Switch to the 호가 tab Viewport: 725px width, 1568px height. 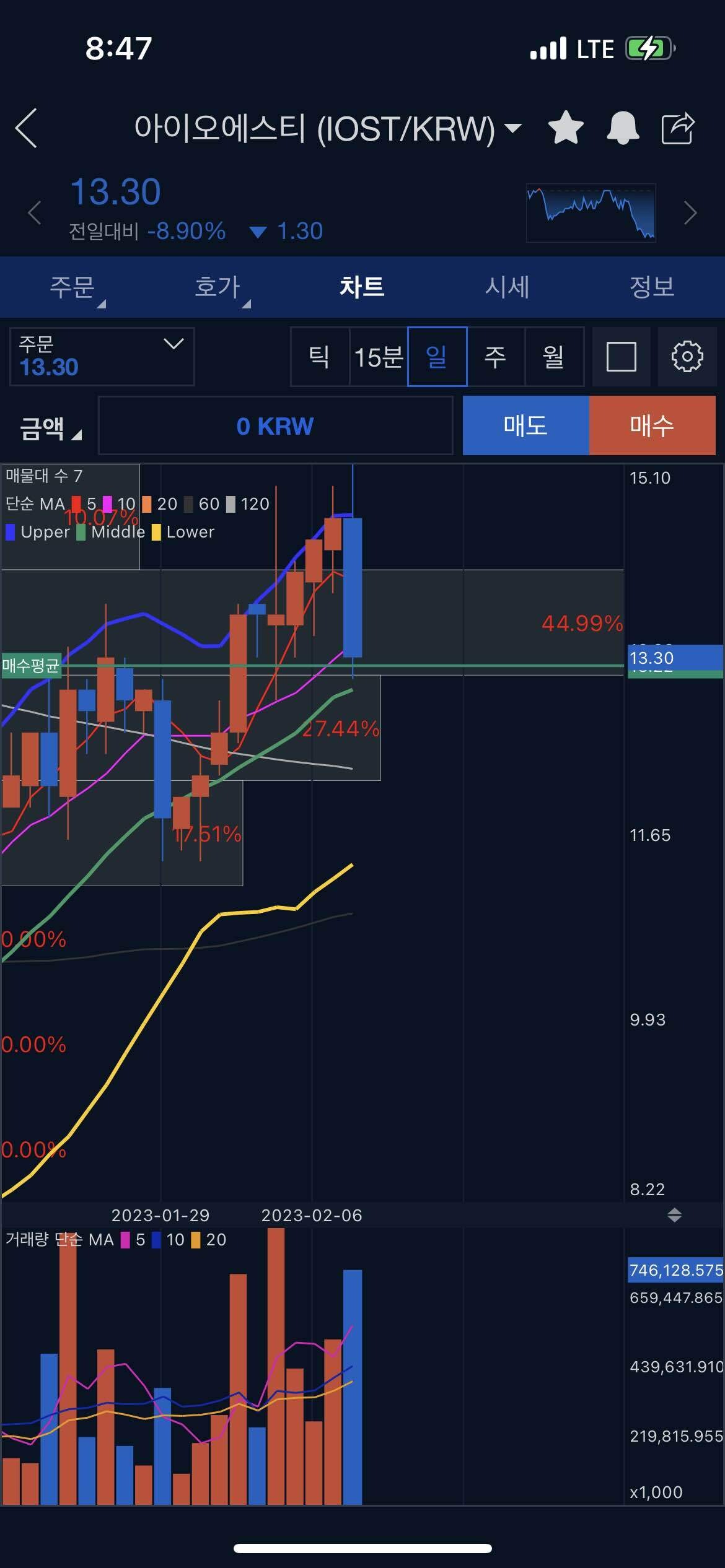point(217,287)
